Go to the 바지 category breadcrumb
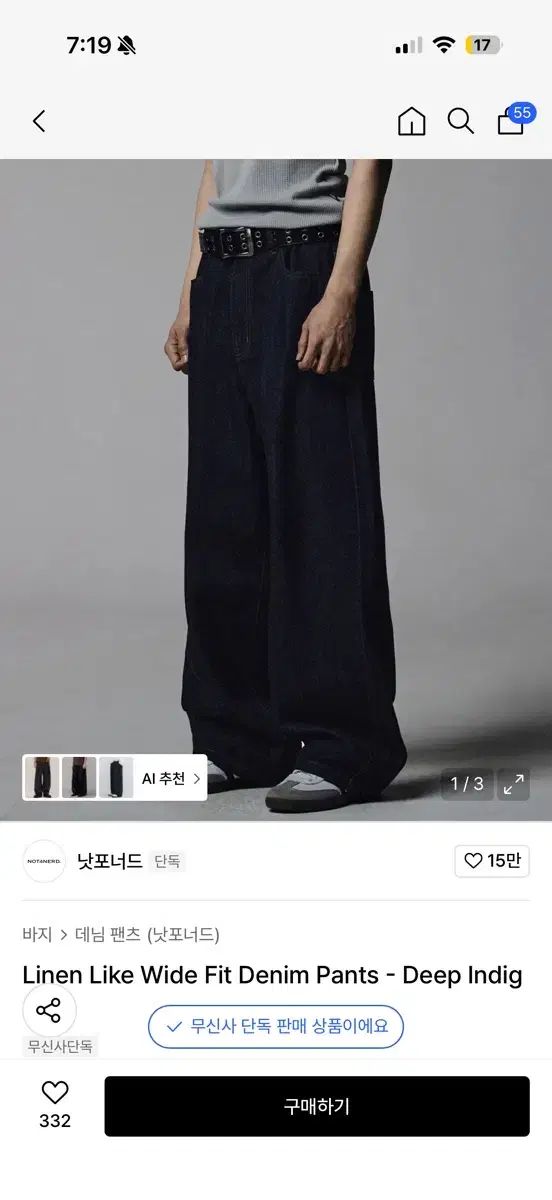Screen dimensions: 552x1200 pyautogui.click(x=37, y=935)
